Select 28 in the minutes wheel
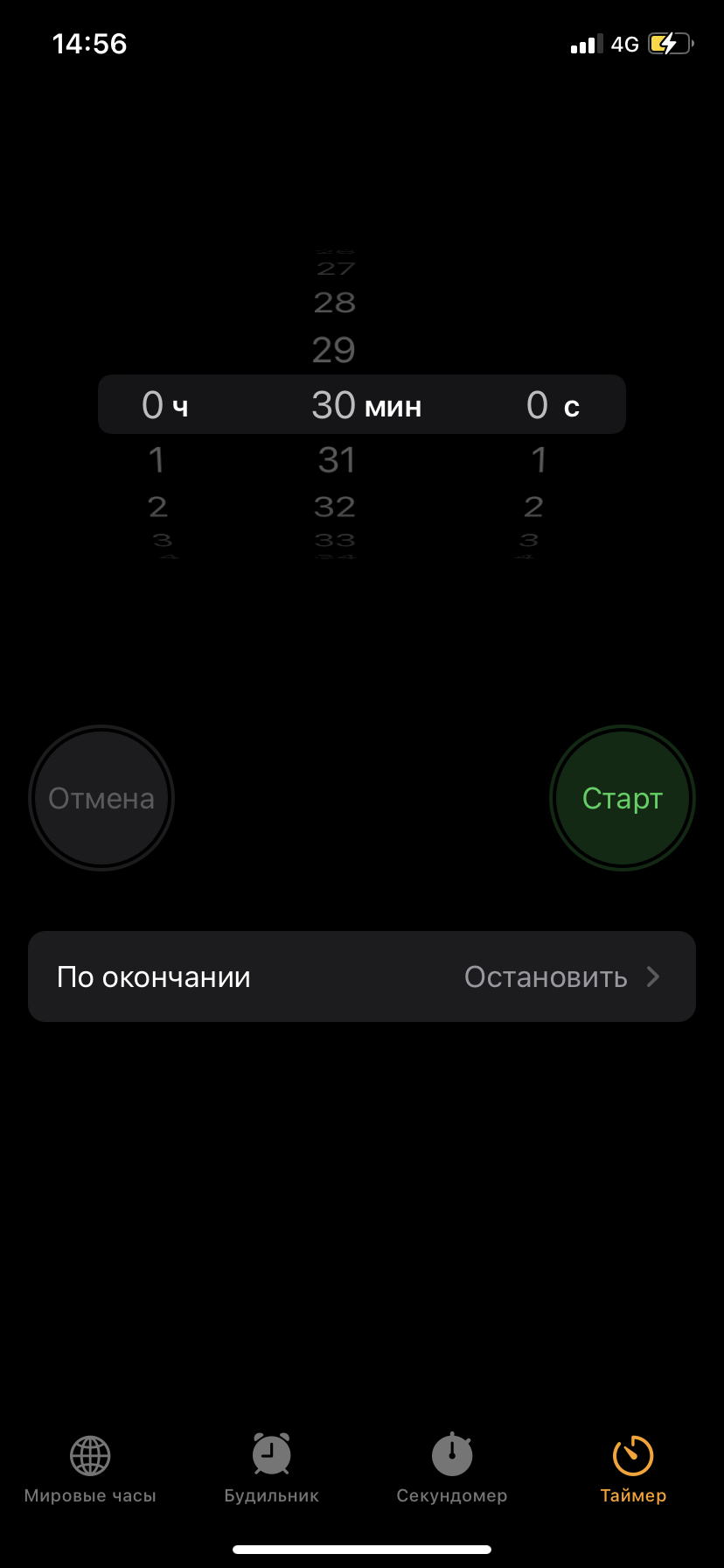 pyautogui.click(x=335, y=303)
